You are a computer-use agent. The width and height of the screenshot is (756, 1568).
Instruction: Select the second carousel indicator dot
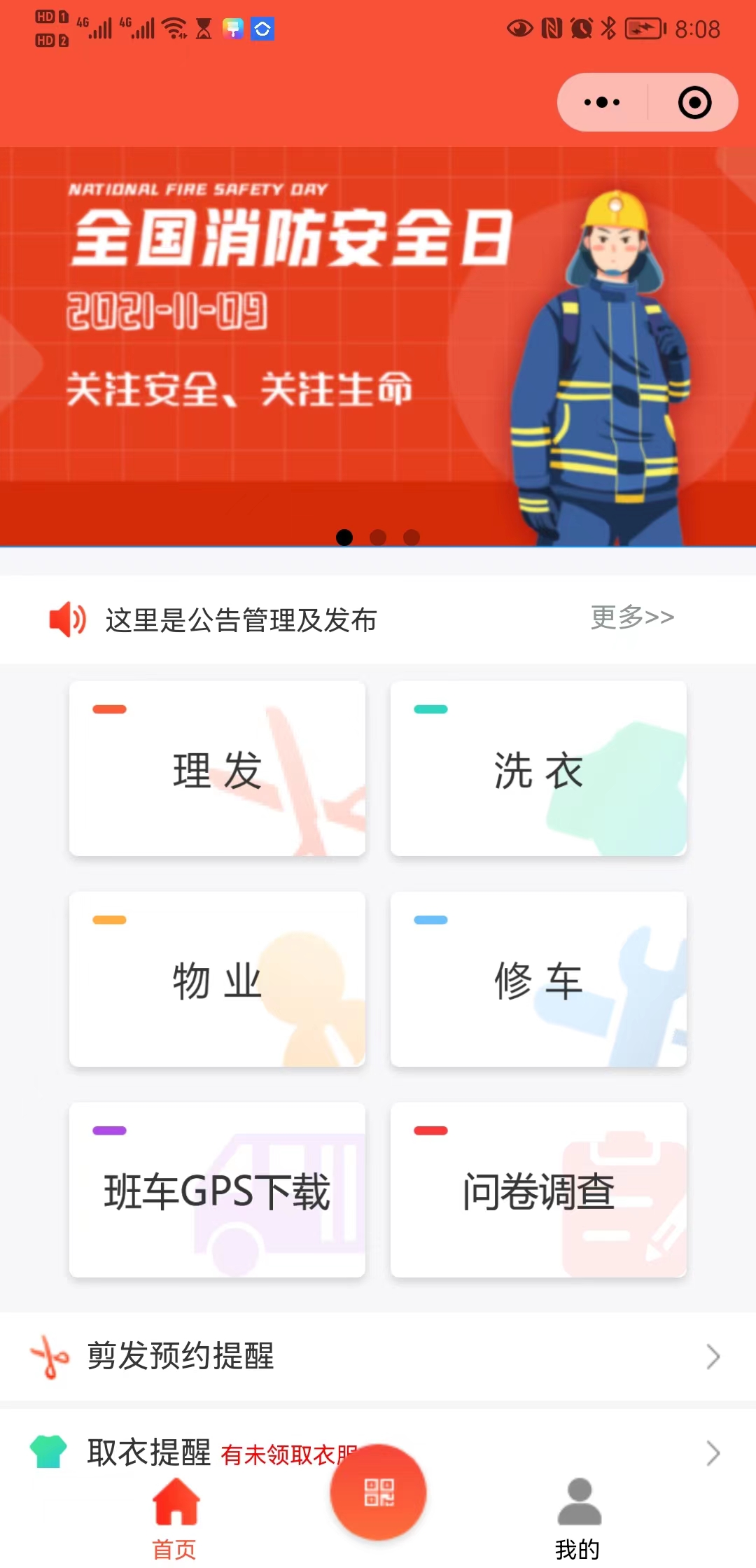click(x=378, y=538)
